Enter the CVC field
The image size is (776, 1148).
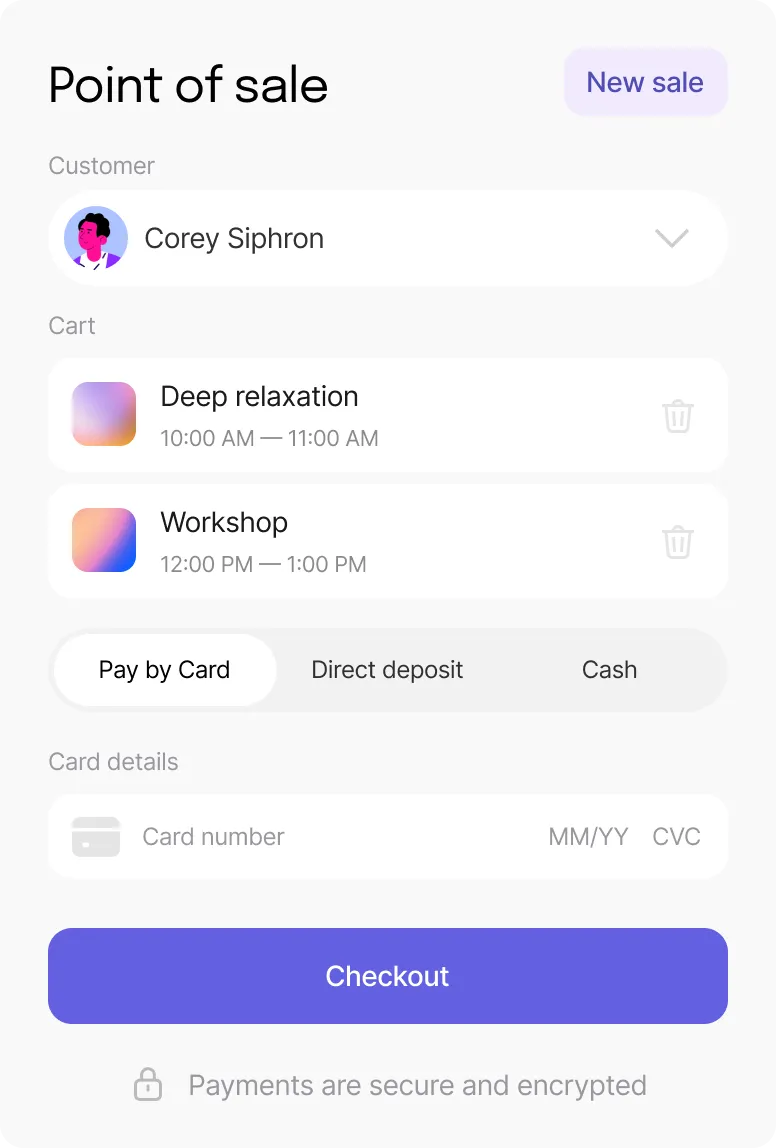676,837
